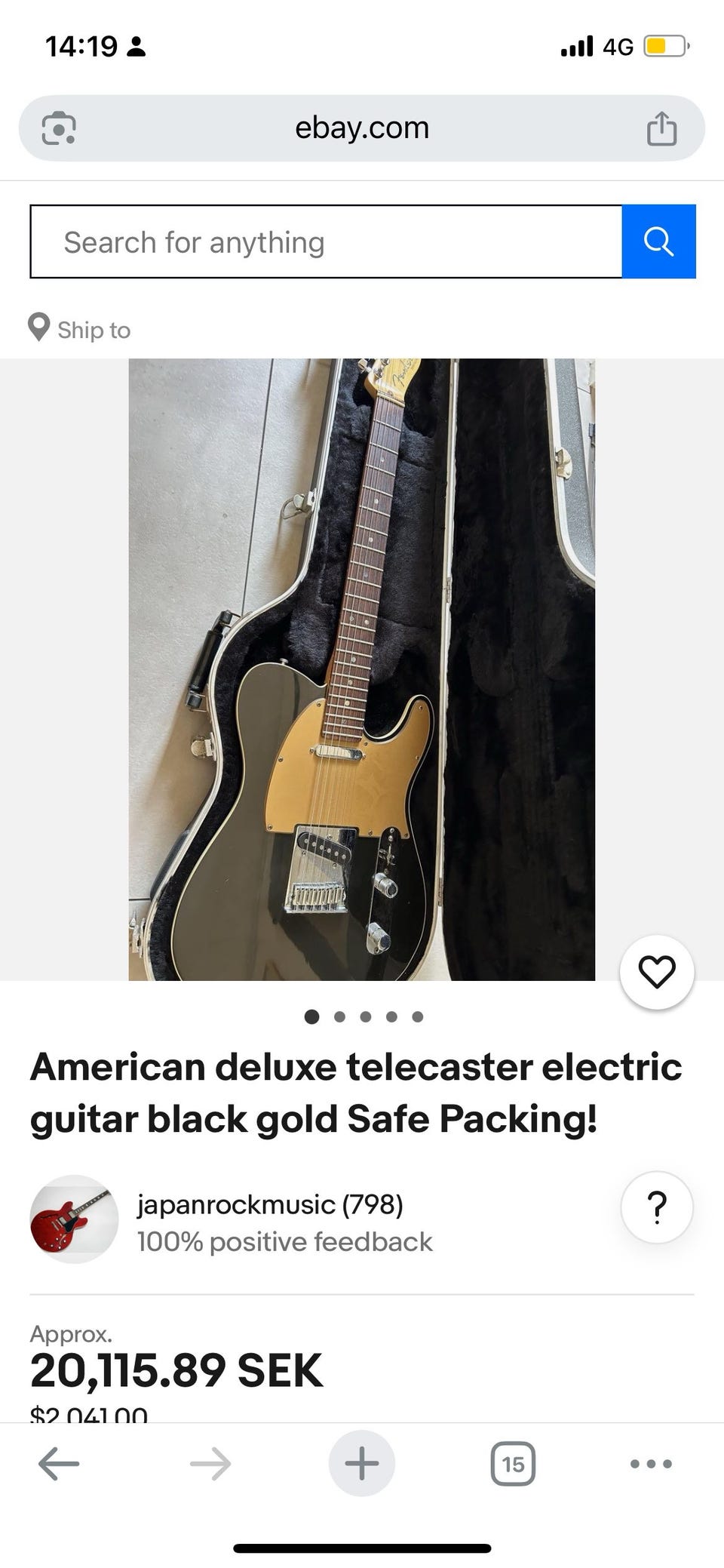
Task: Open the Telecaster guitar photo
Action: (x=361, y=669)
